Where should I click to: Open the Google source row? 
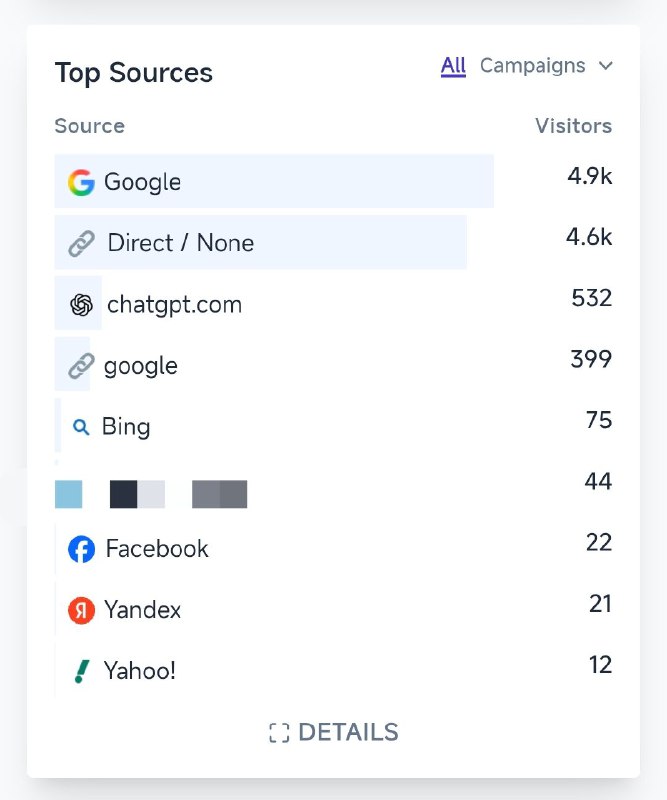(142, 182)
